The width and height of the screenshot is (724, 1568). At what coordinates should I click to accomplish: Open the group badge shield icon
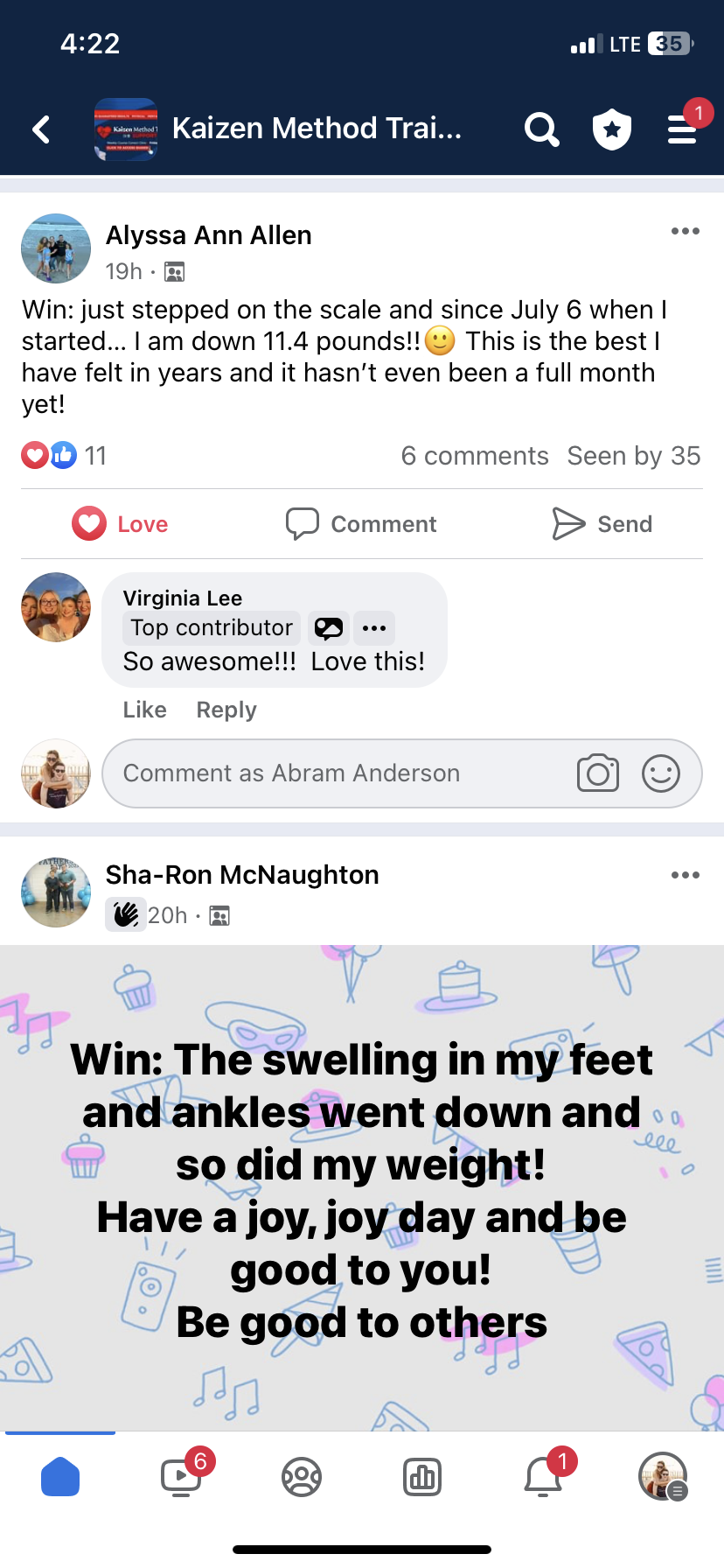point(612,129)
